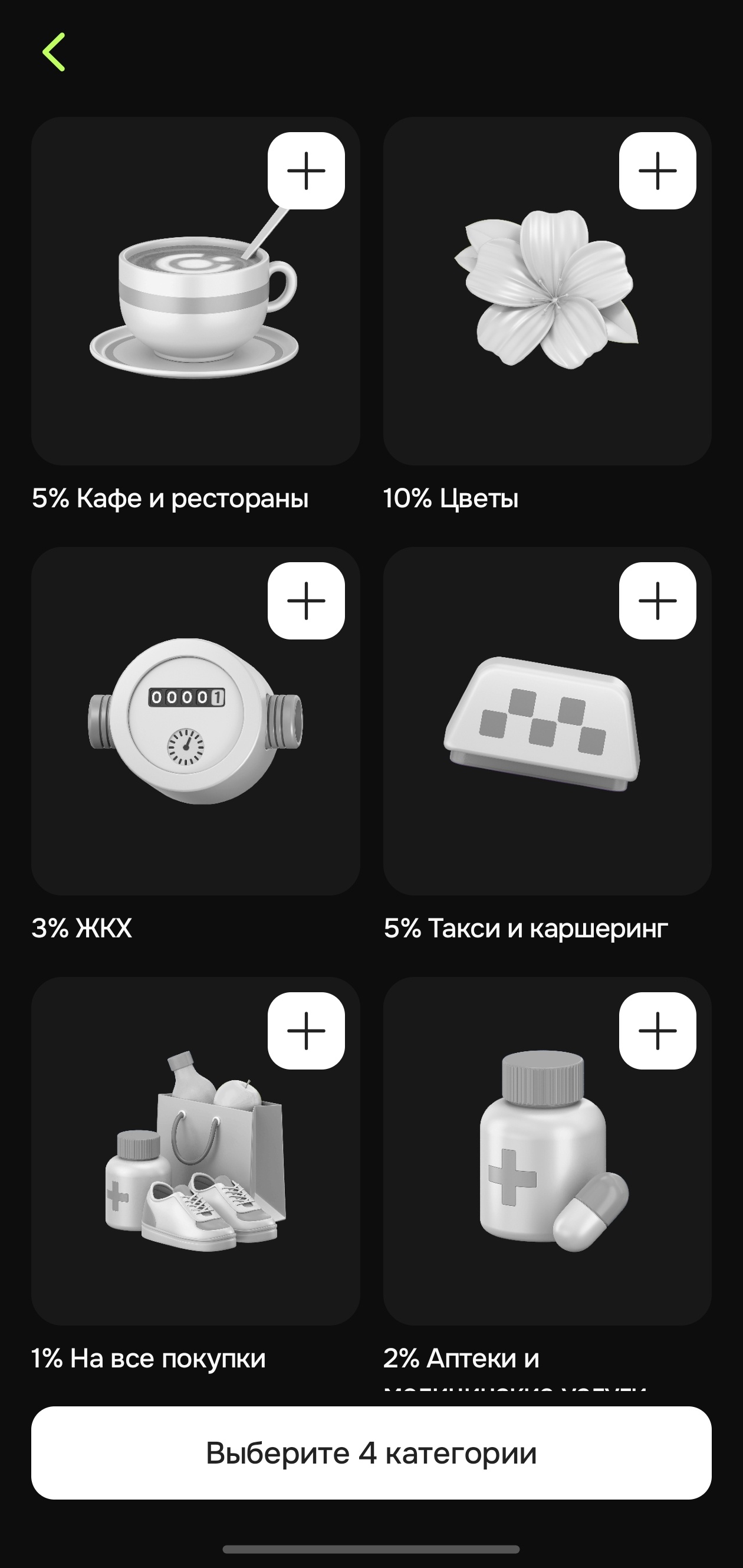Add the 10% Цветы category
The height and width of the screenshot is (1568, 743).
point(657,171)
